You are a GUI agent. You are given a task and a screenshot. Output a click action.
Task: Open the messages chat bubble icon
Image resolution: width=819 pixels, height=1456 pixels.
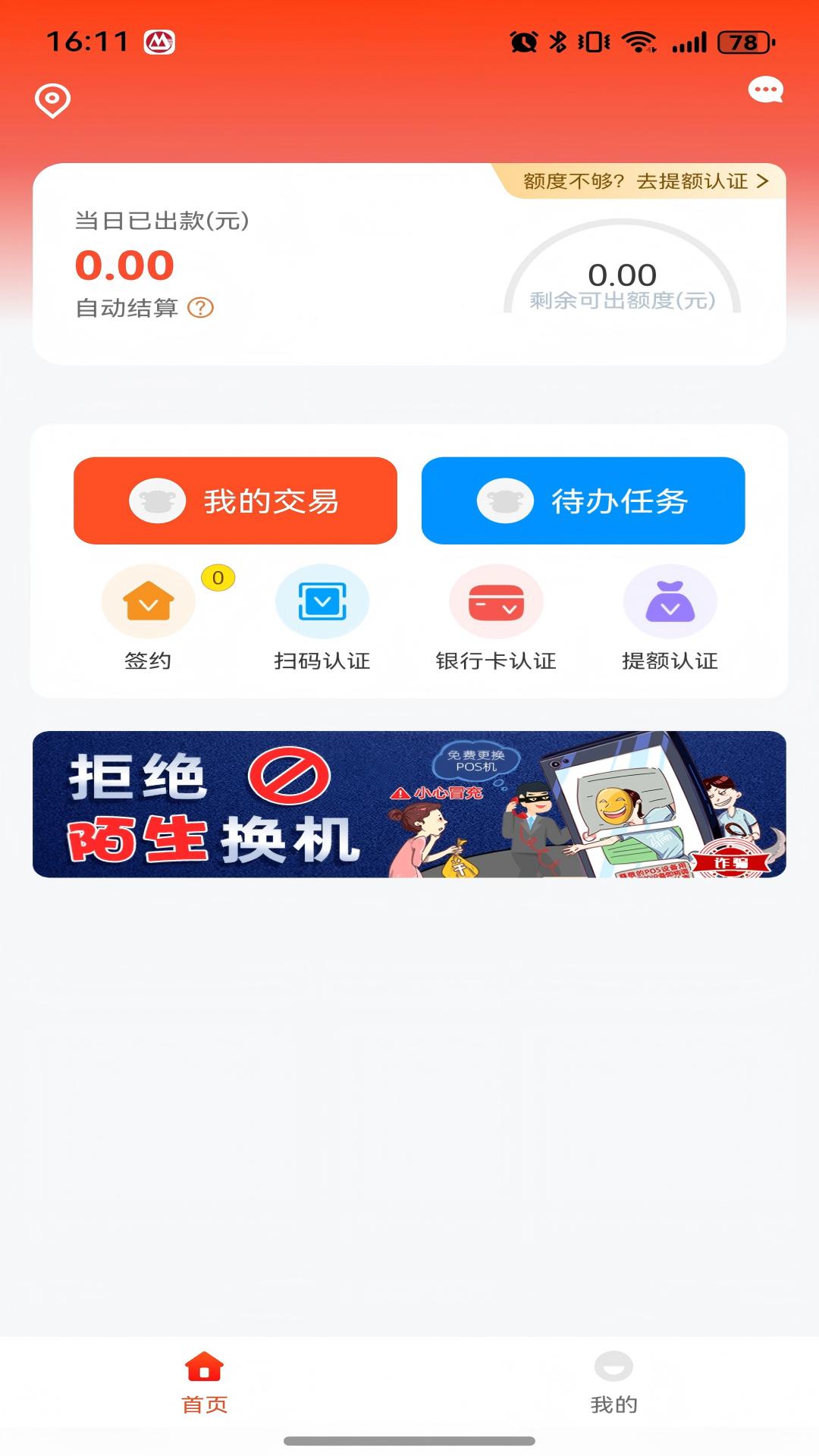pyautogui.click(x=765, y=90)
